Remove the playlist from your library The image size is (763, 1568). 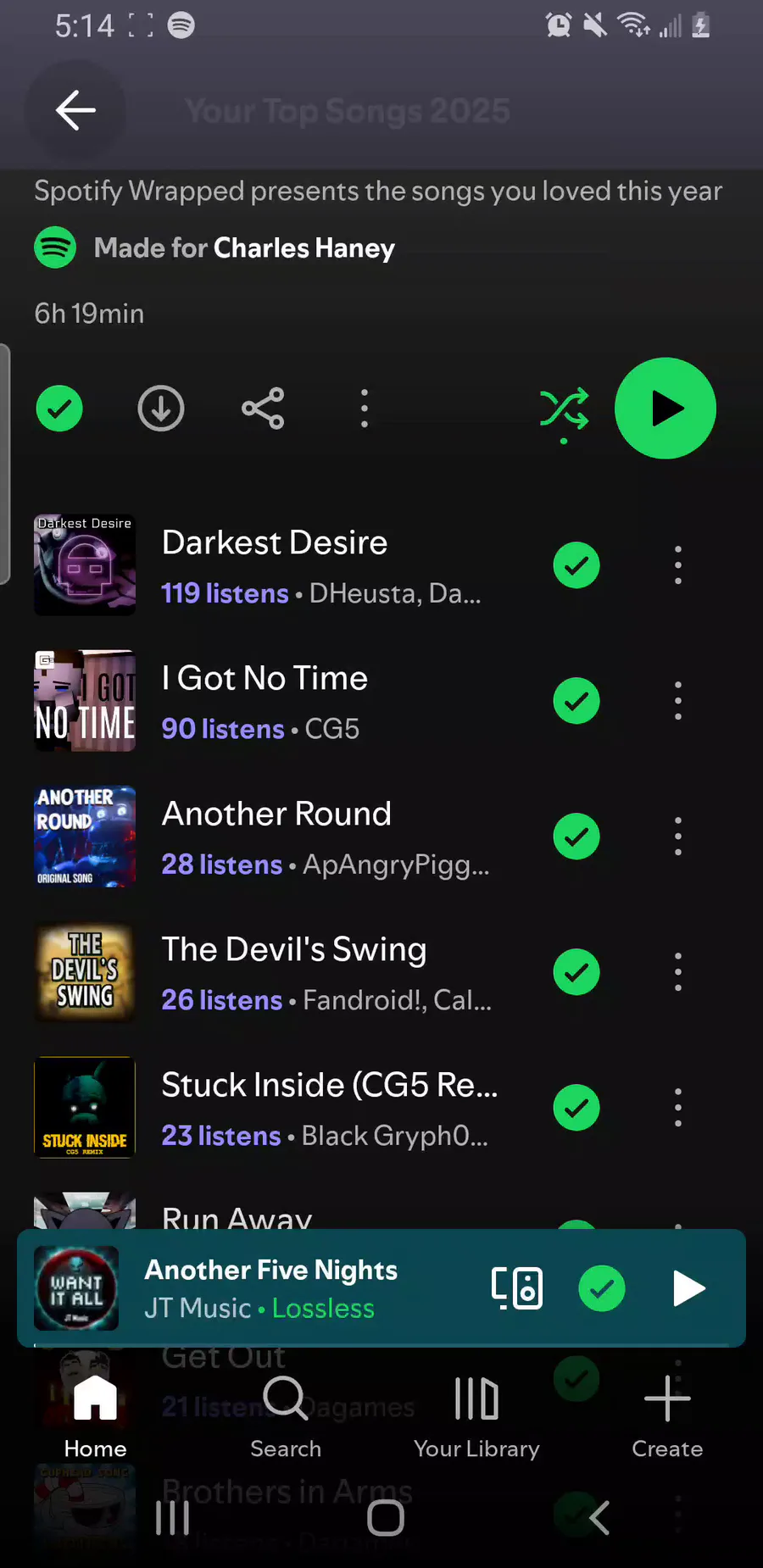59,409
